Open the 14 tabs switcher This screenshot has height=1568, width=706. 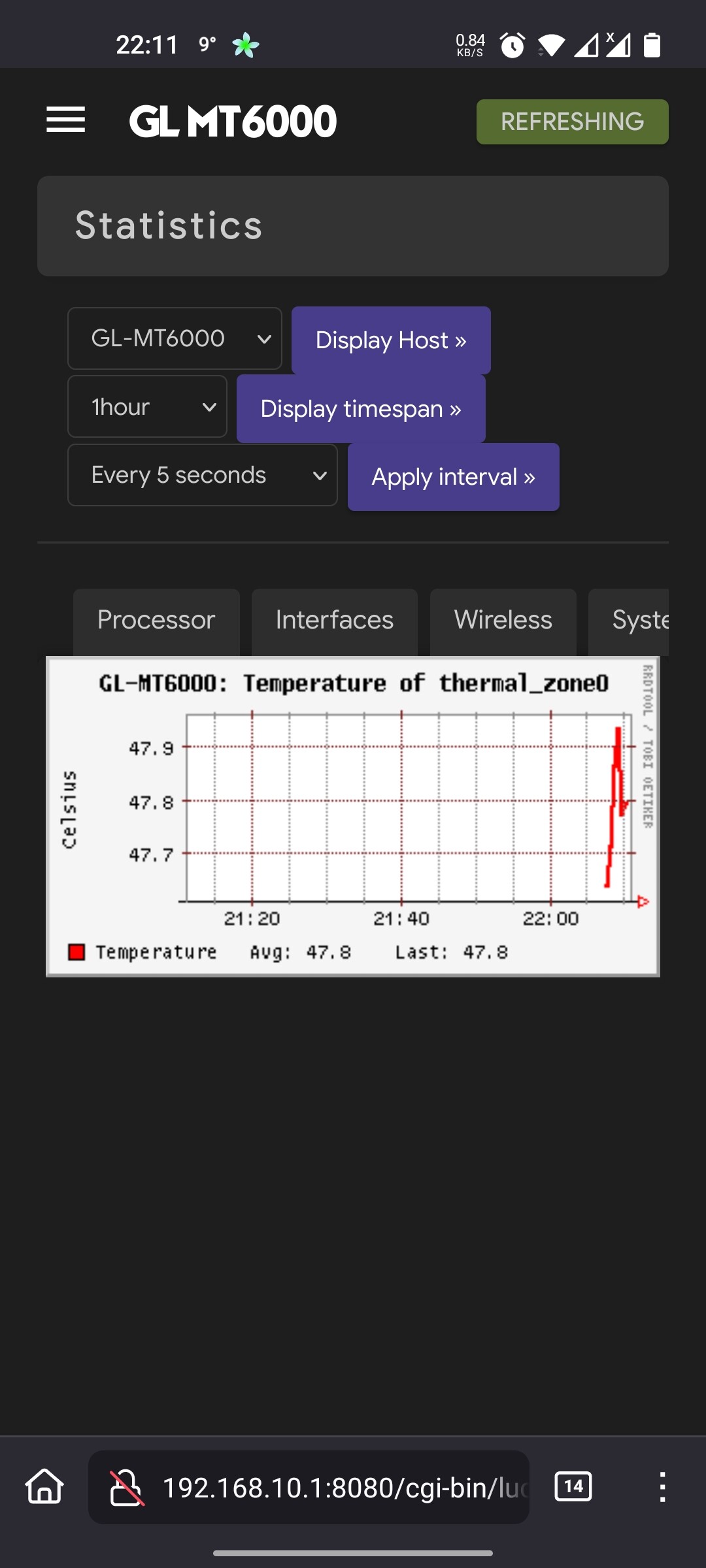573,1487
